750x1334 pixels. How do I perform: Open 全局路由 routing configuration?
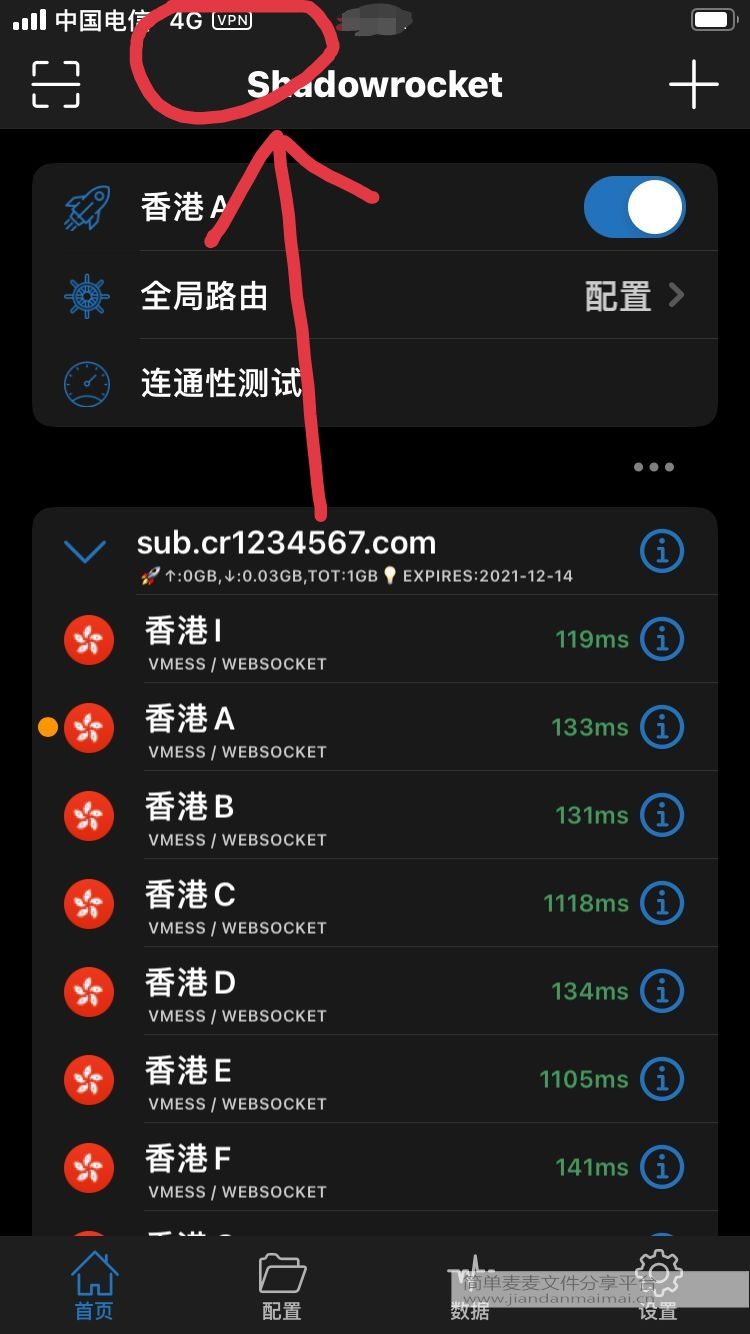point(375,296)
